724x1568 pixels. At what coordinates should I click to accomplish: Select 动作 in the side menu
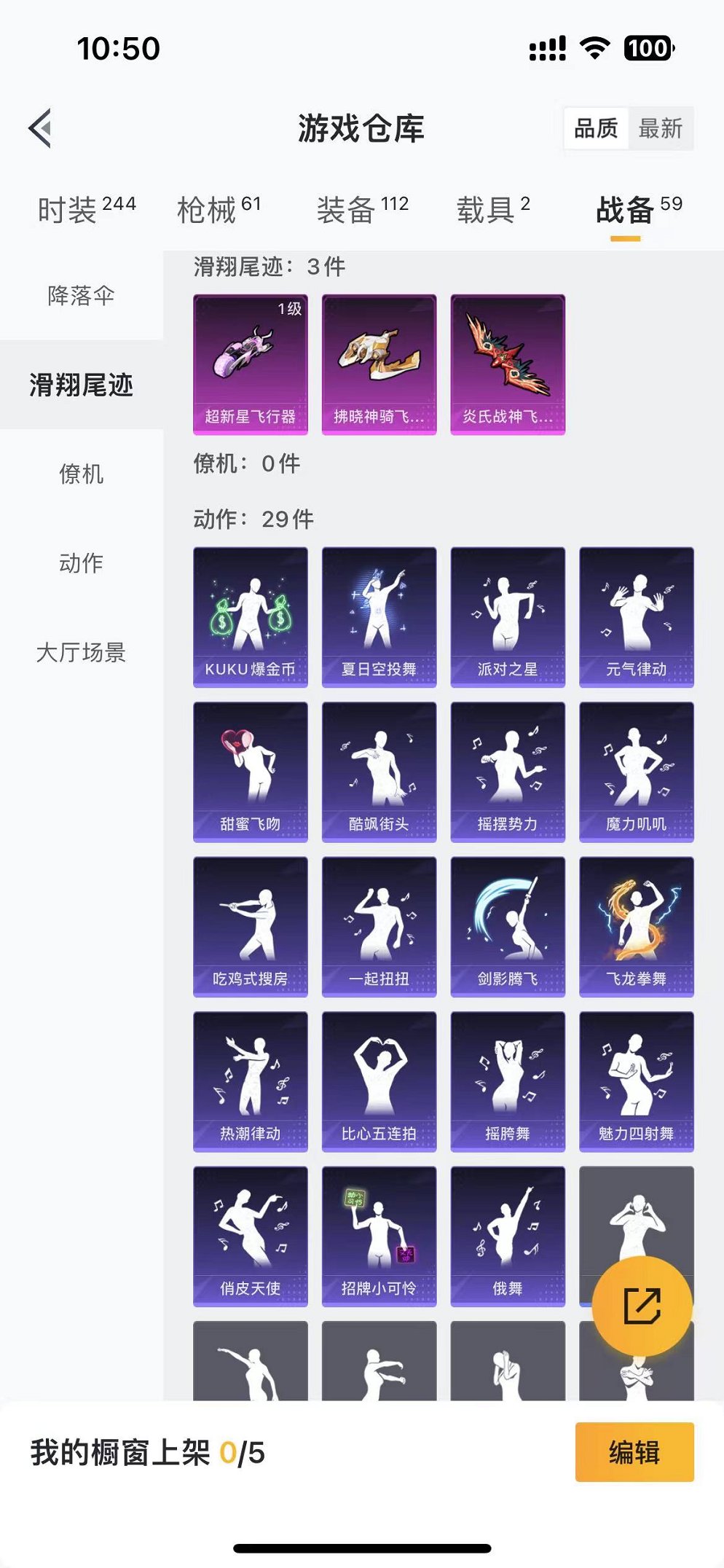click(81, 563)
